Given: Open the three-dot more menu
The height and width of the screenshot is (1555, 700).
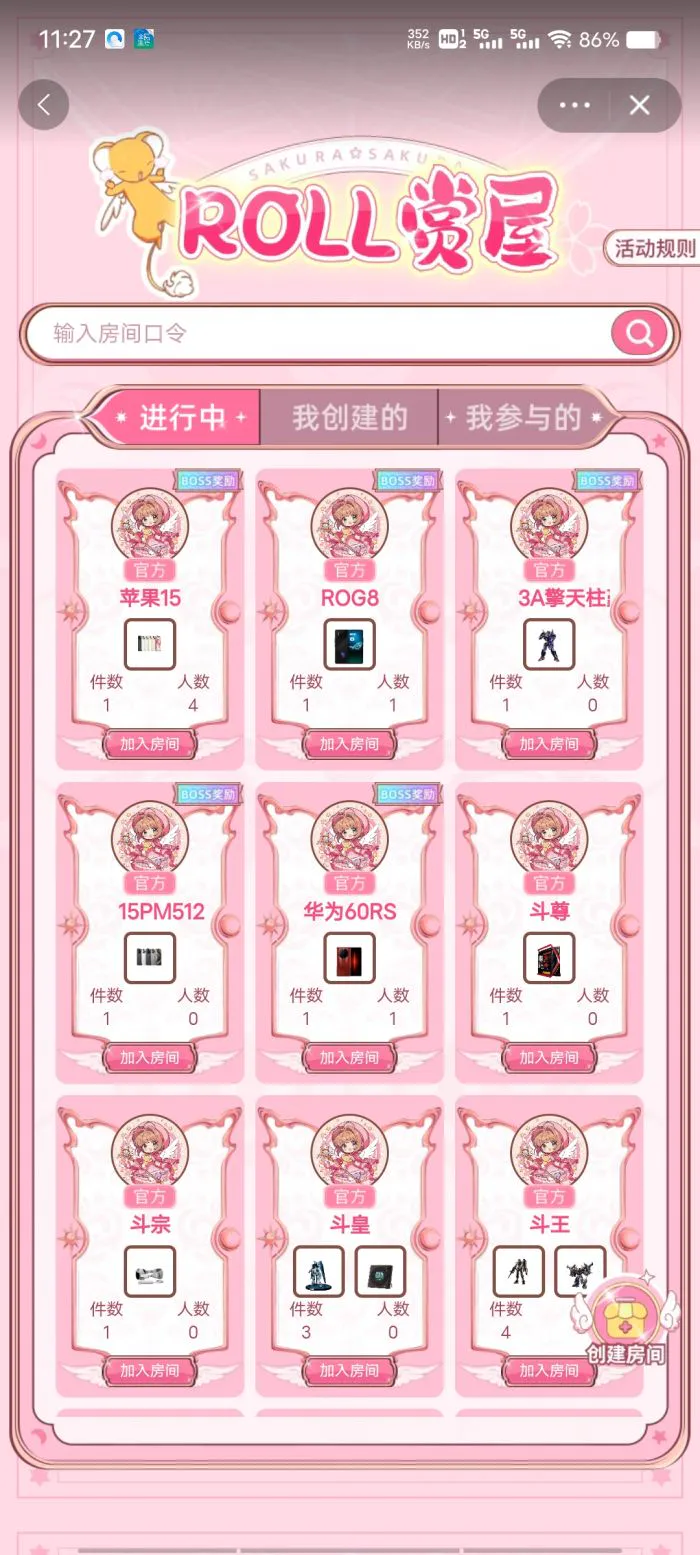Looking at the screenshot, I should point(575,105).
